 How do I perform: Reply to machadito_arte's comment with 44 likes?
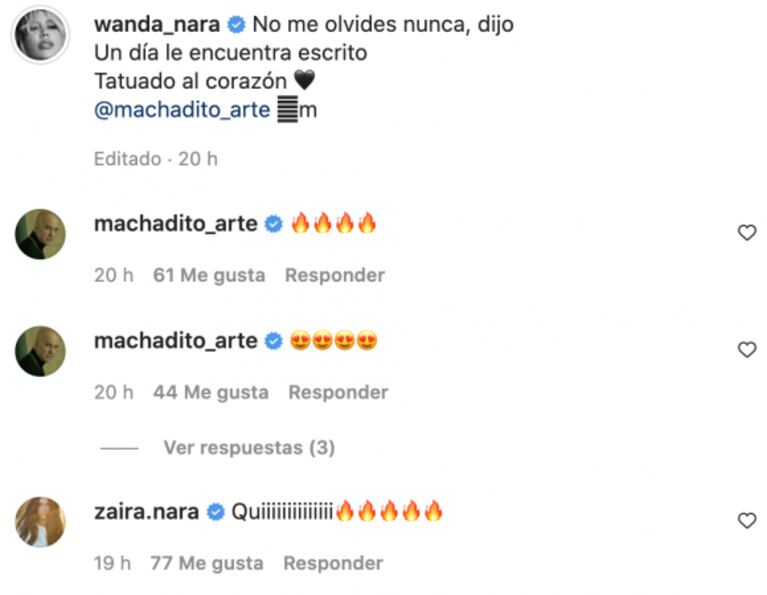click(x=338, y=393)
